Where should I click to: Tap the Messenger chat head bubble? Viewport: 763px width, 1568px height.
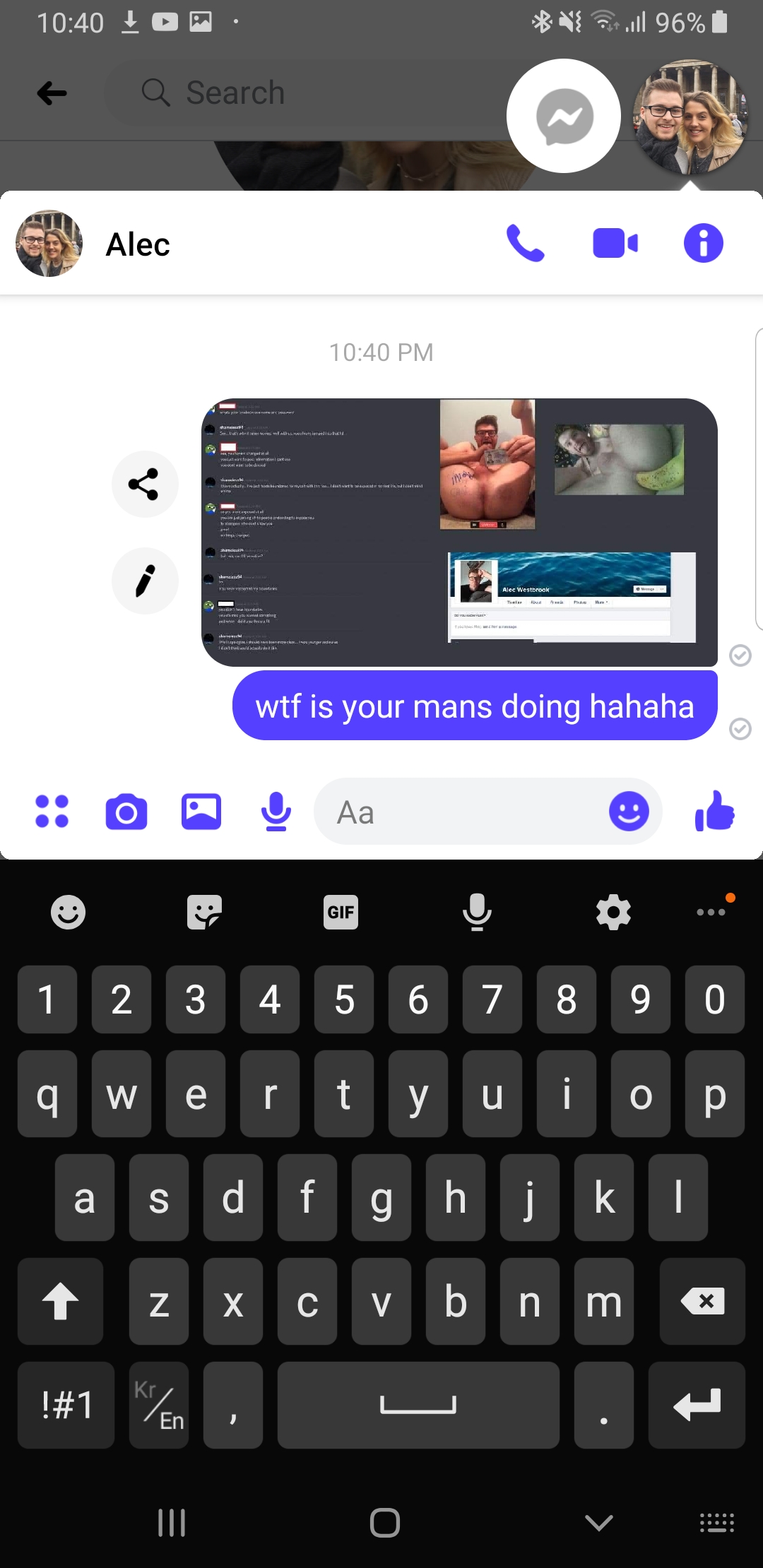tap(564, 117)
